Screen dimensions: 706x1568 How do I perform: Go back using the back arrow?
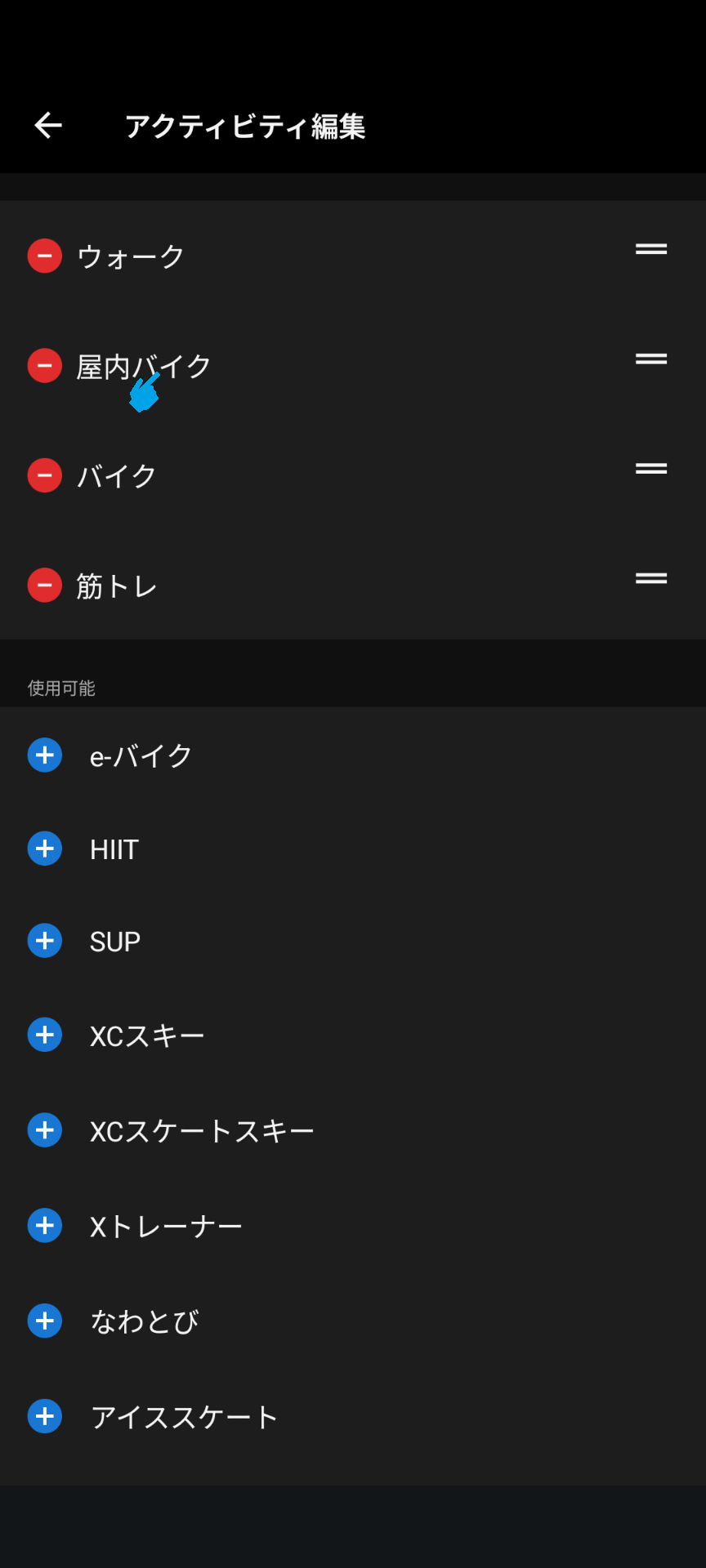point(47,125)
